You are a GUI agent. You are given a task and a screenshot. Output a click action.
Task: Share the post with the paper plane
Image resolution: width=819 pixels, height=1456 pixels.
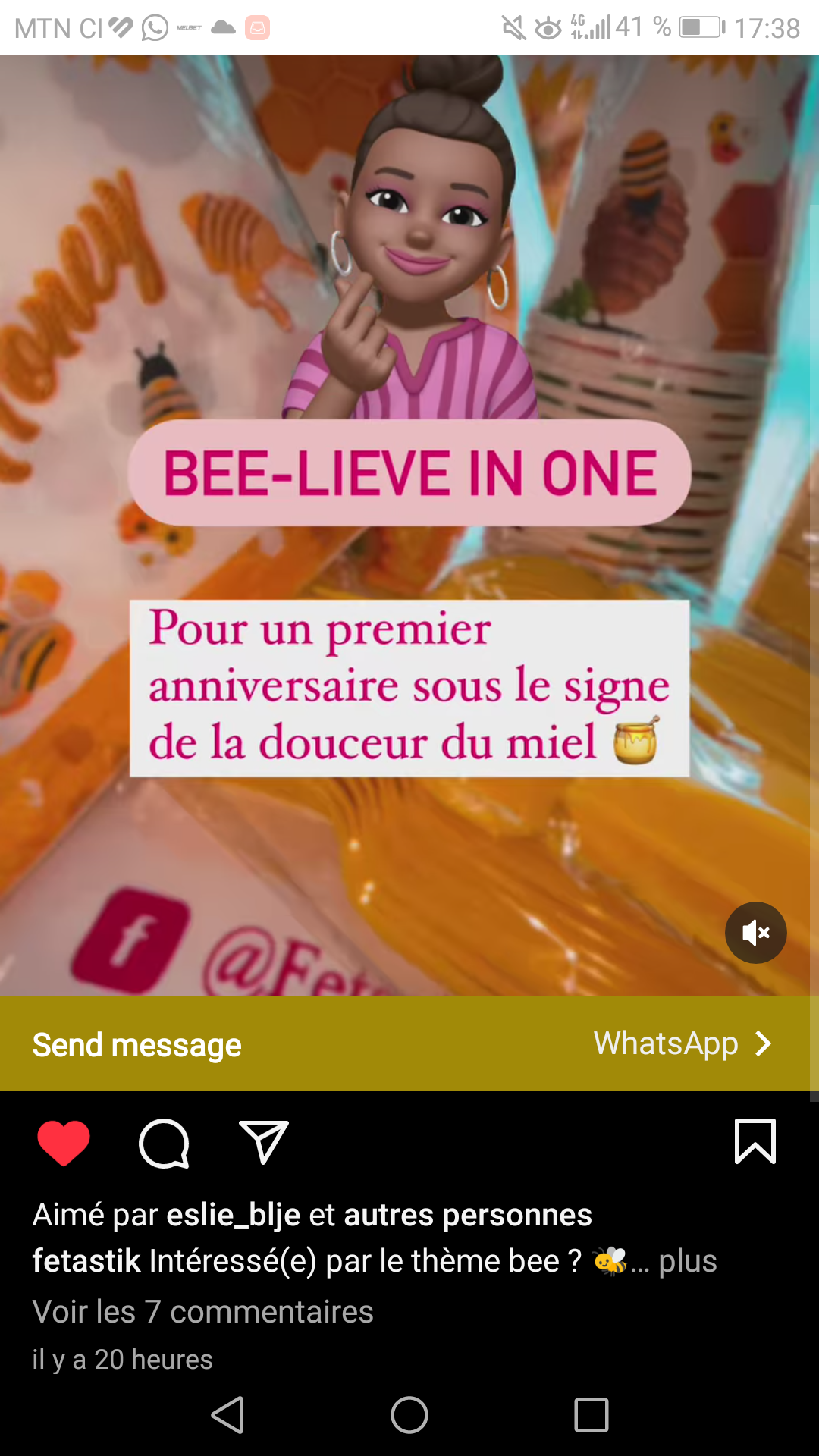coord(264,1142)
